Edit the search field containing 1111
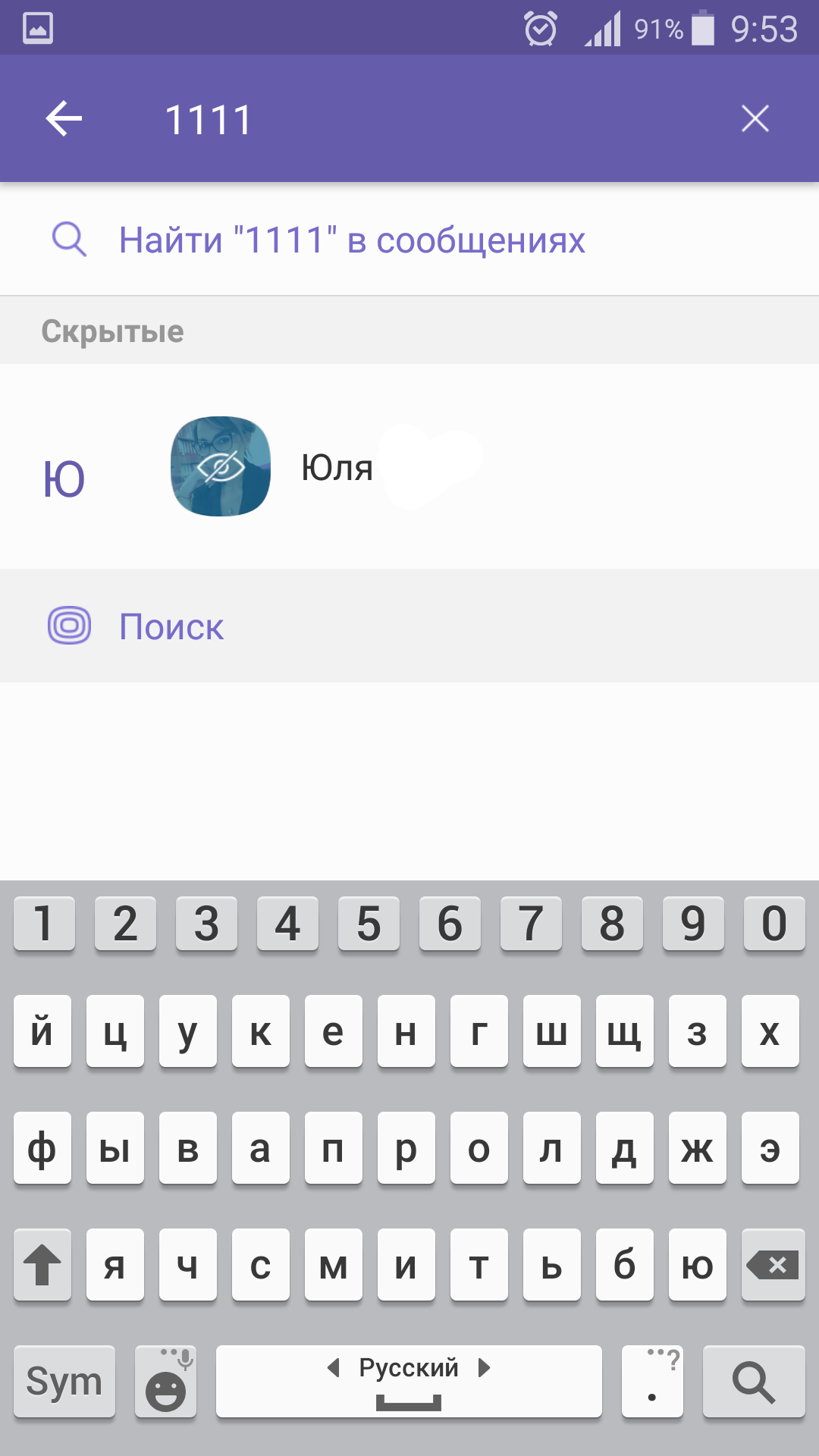 click(425, 120)
